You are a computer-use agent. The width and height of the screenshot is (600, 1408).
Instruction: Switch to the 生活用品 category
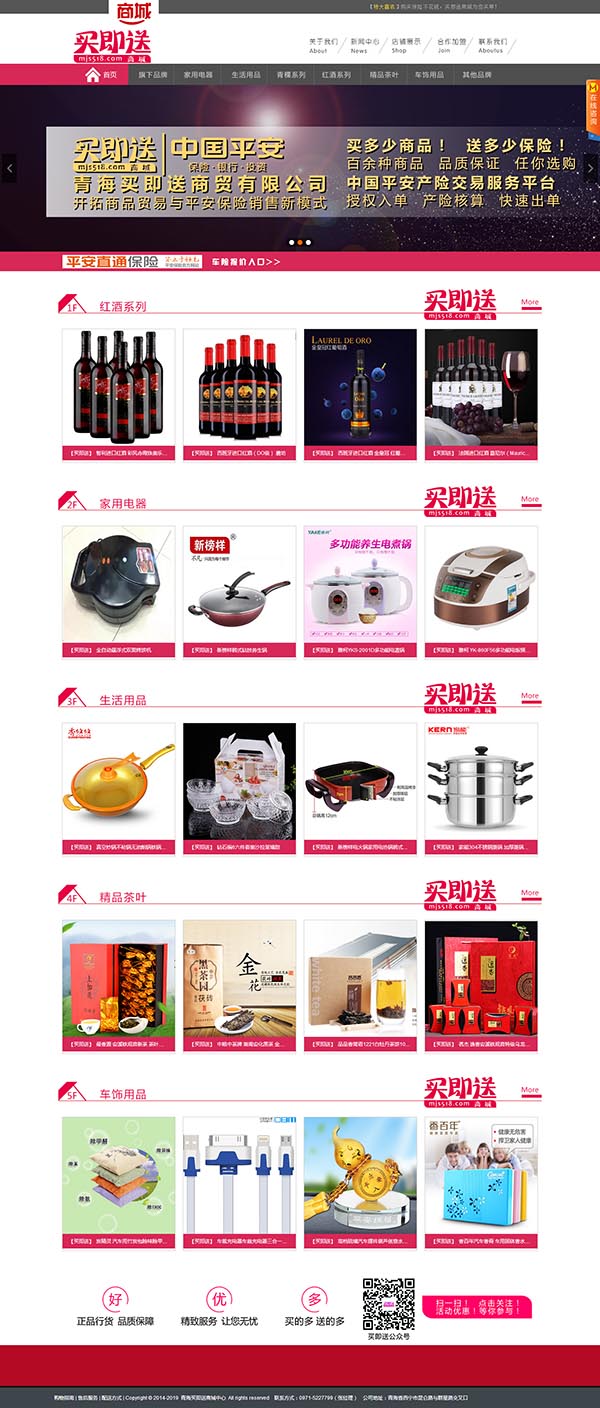[x=246, y=75]
